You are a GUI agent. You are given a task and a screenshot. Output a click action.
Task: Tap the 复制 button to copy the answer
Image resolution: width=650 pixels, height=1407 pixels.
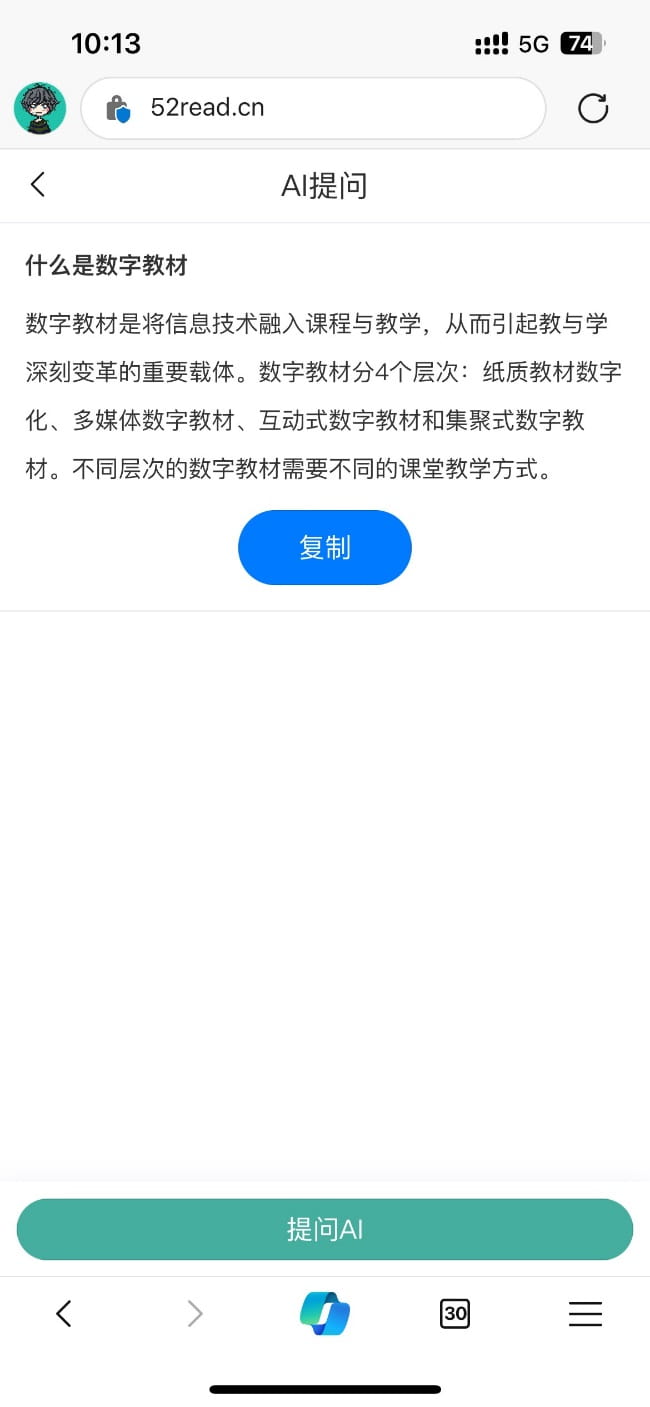pos(325,548)
